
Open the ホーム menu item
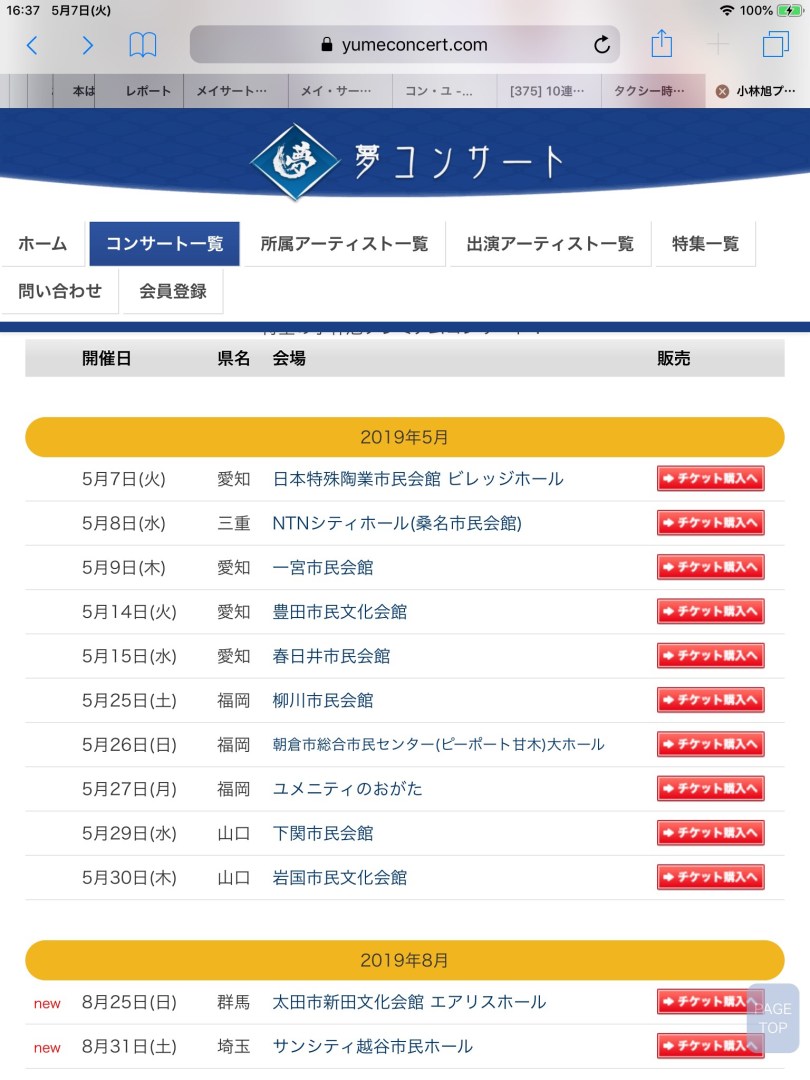click(x=43, y=244)
